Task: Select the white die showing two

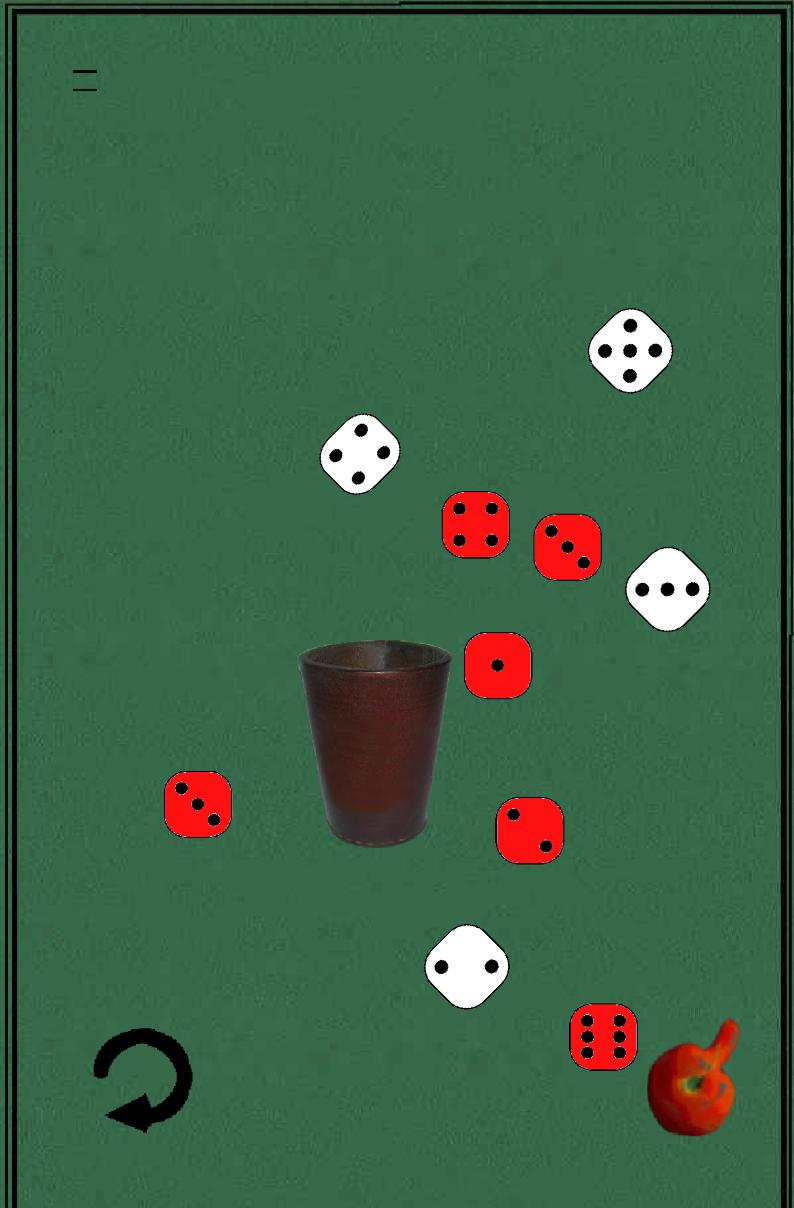Action: pos(467,966)
